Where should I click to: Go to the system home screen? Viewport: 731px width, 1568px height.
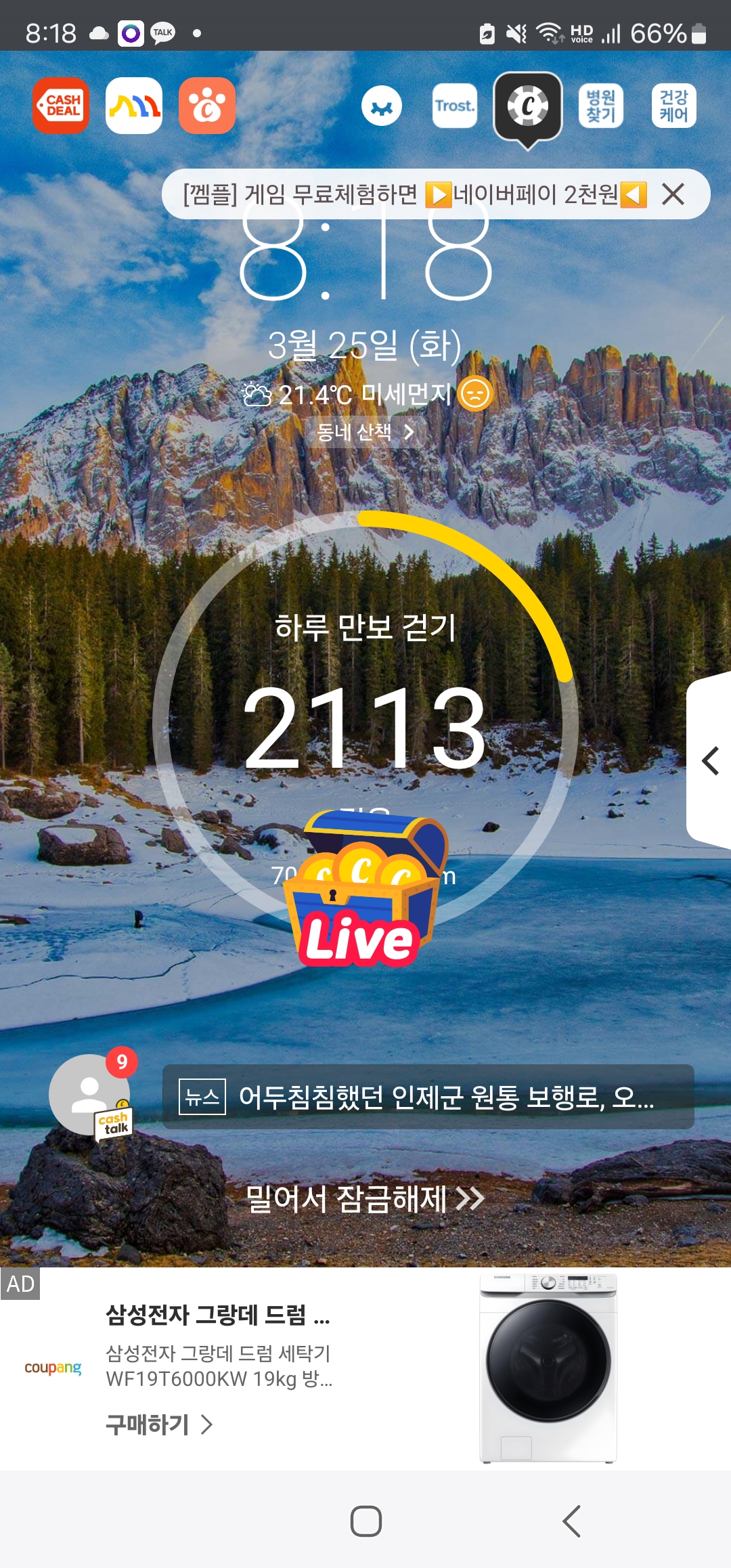tap(366, 1521)
